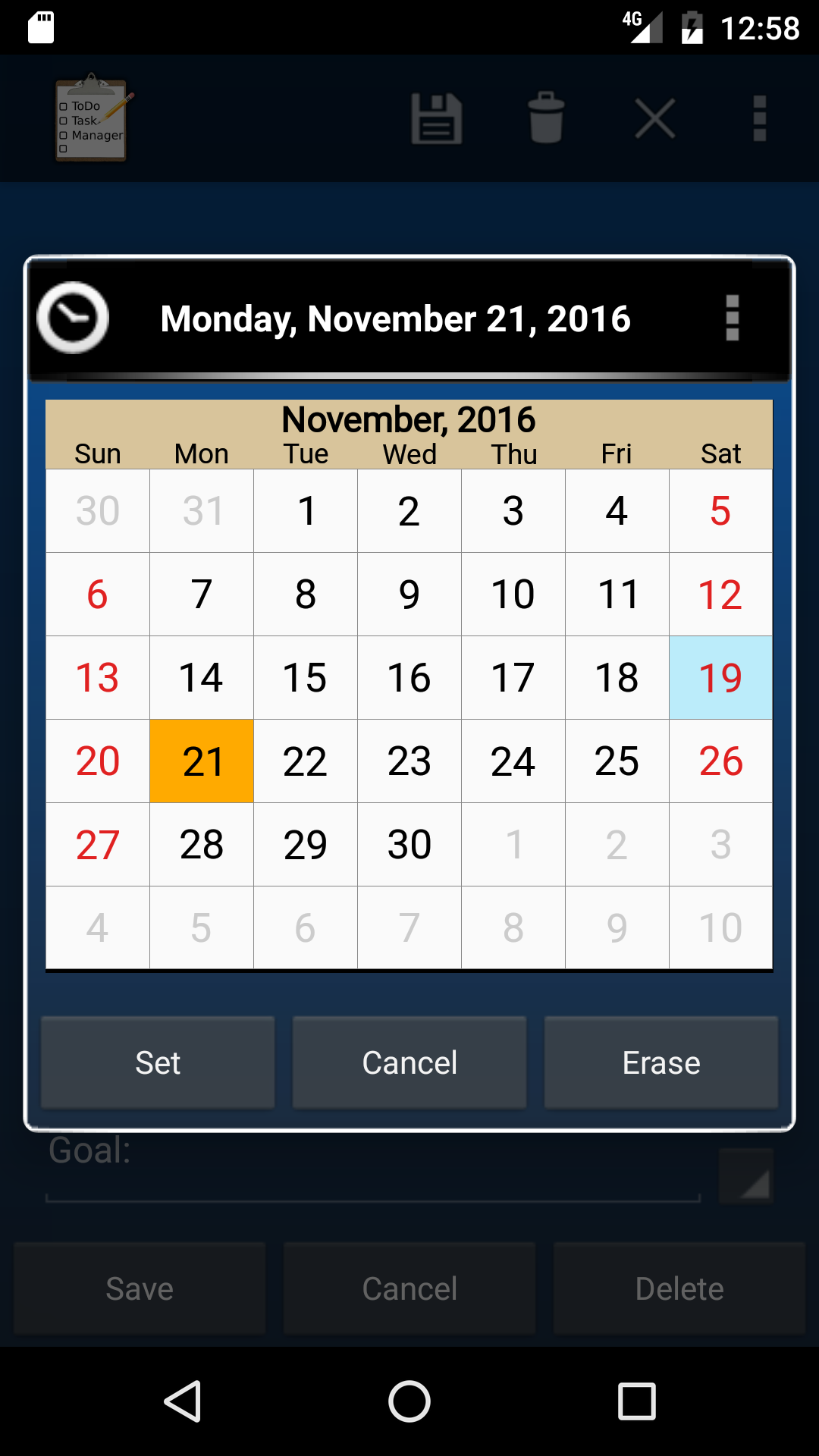
Task: Choose November 6 on the calendar
Action: tap(97, 595)
